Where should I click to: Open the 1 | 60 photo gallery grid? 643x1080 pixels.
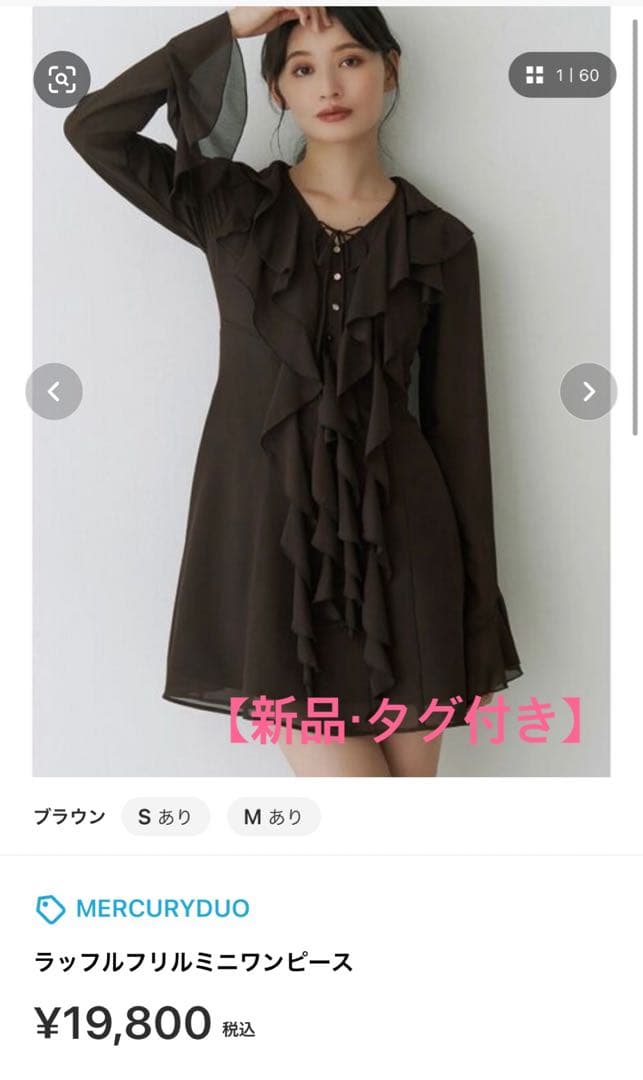pyautogui.click(x=561, y=75)
